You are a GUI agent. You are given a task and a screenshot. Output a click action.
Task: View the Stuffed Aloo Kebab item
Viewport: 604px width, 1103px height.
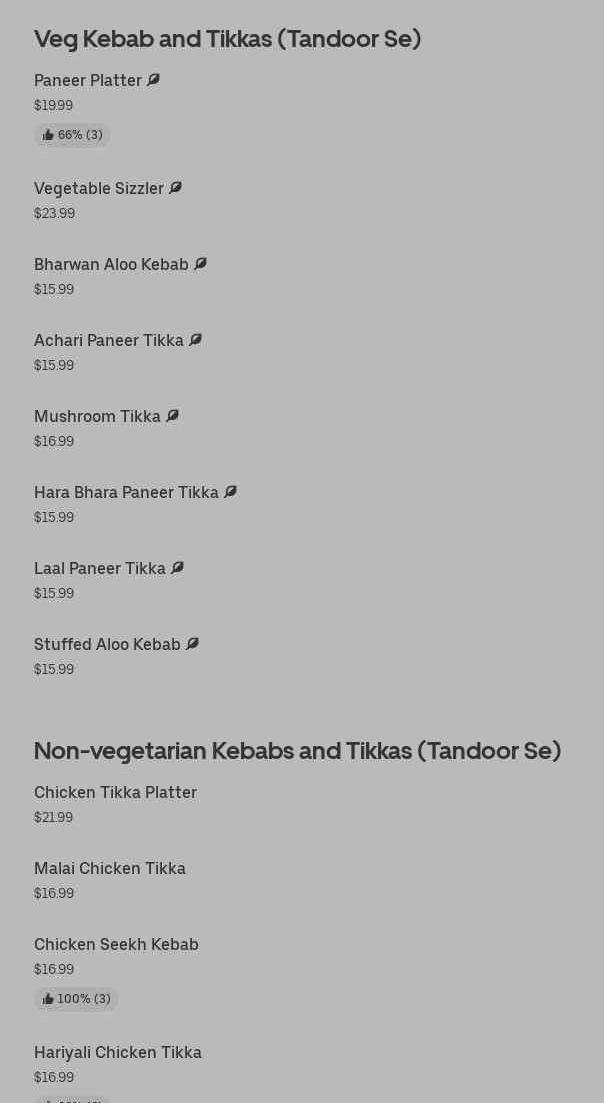(107, 645)
